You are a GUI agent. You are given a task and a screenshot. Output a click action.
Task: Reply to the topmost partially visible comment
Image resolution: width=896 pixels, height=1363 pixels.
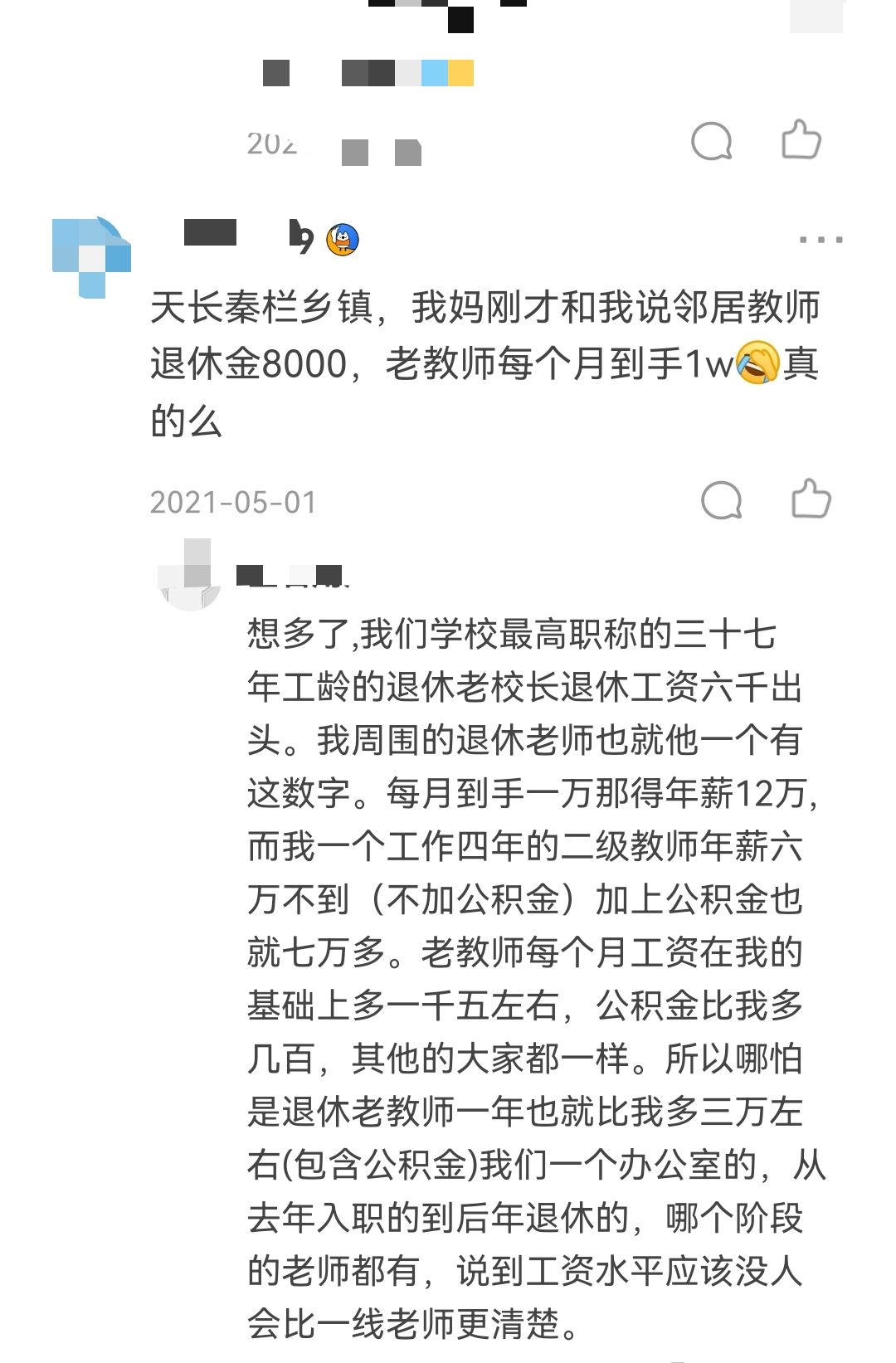[711, 141]
